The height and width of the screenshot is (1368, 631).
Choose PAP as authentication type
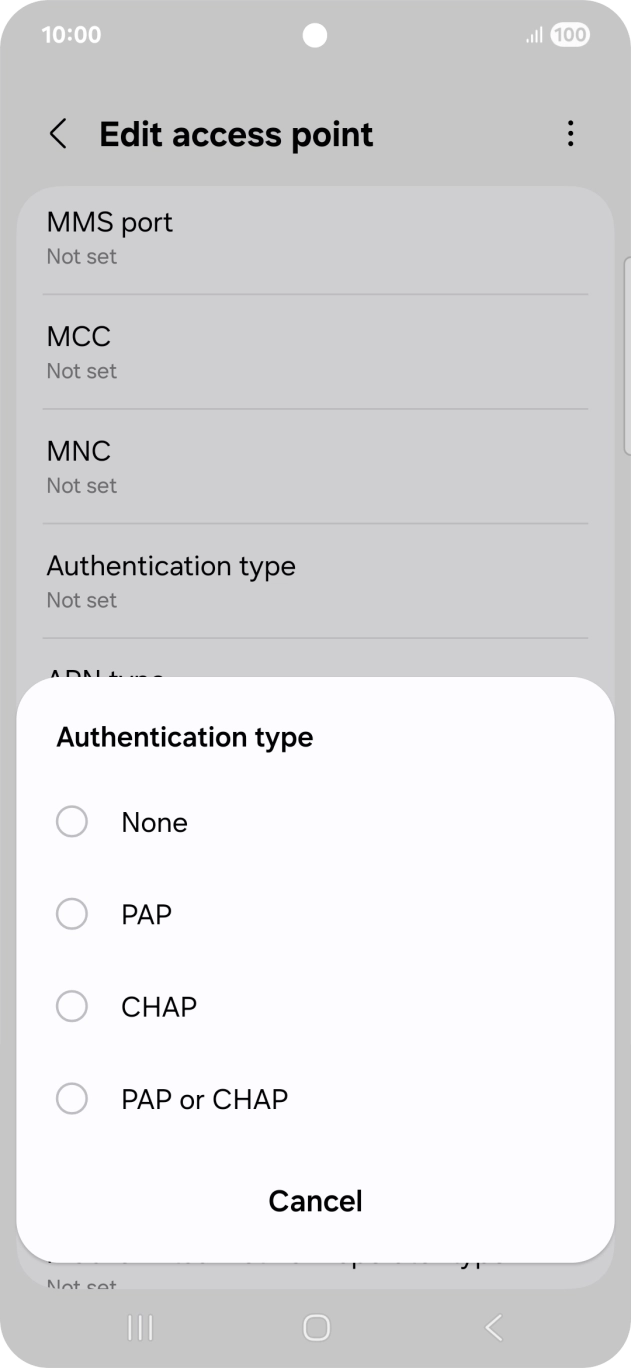coord(315,914)
